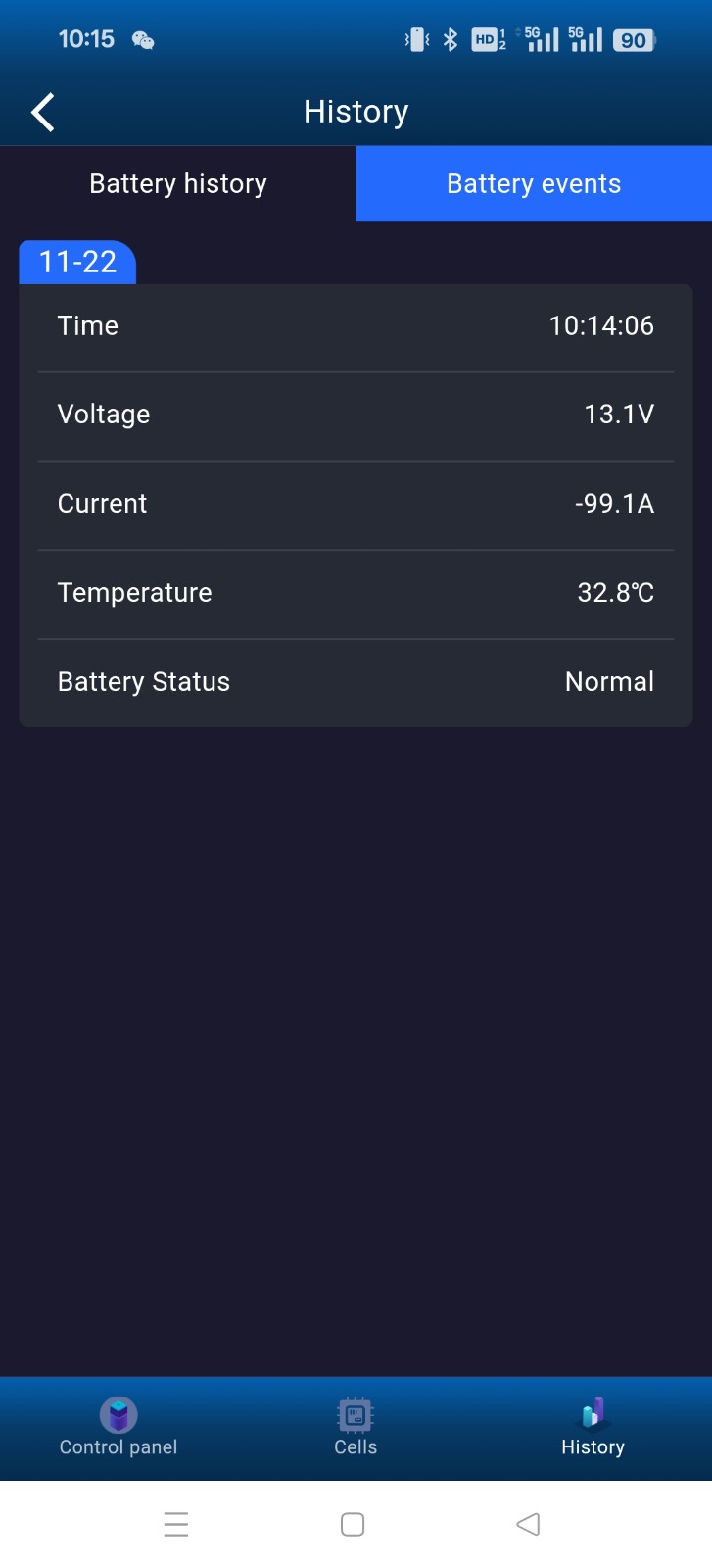The width and height of the screenshot is (712, 1568).
Task: Open the Control panel section
Action: 119,1427
